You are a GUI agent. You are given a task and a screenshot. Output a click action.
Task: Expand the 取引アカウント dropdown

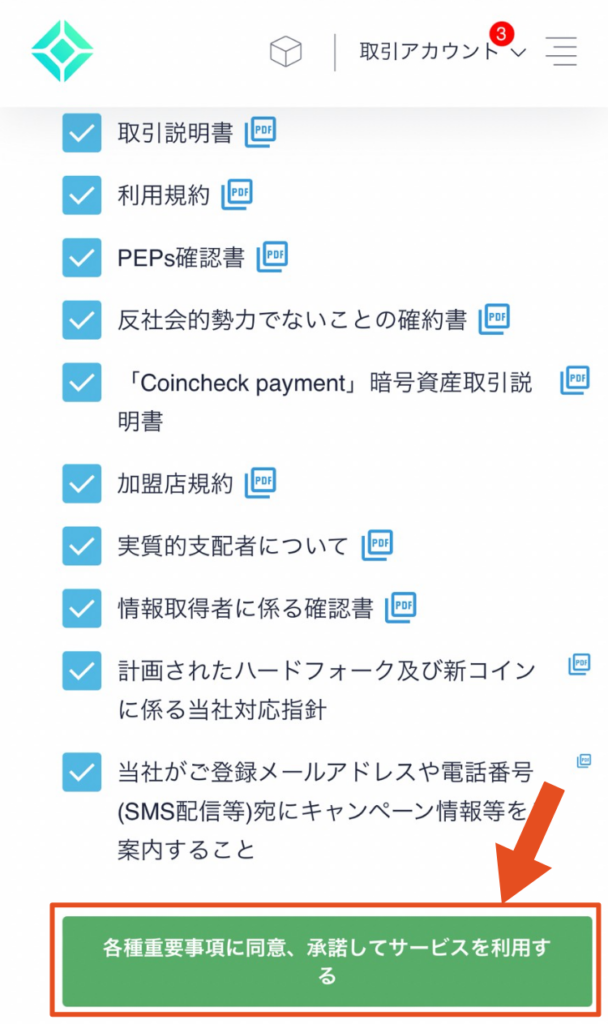pos(443,51)
